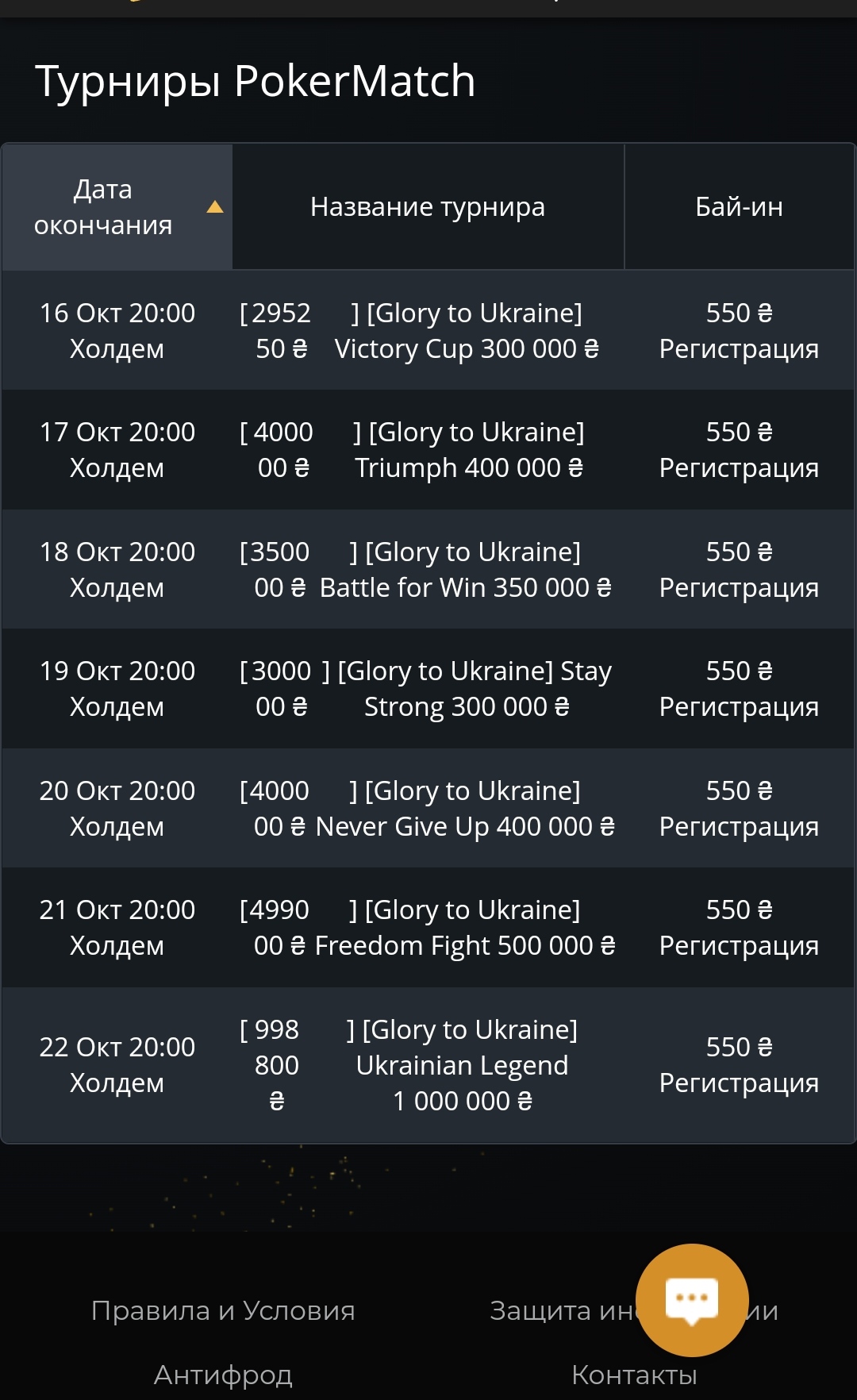857x1400 pixels.
Task: Choose Регистрация for Never Give Up tournament
Action: 739,826
